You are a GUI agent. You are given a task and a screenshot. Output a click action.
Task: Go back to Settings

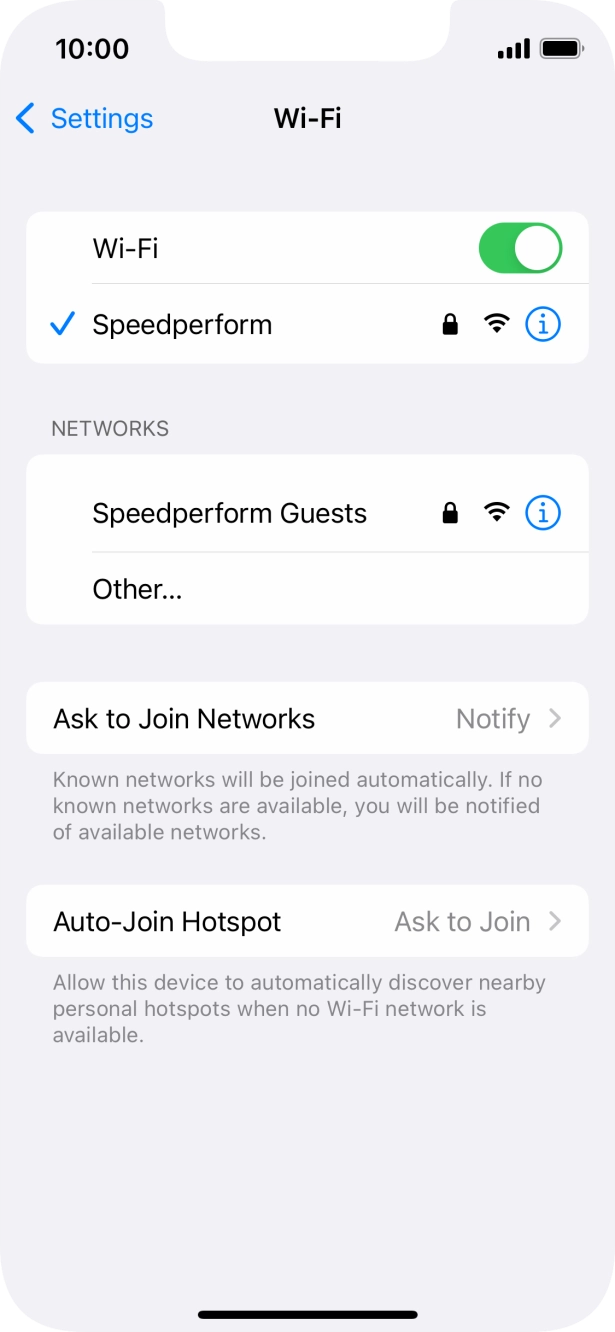(85, 119)
